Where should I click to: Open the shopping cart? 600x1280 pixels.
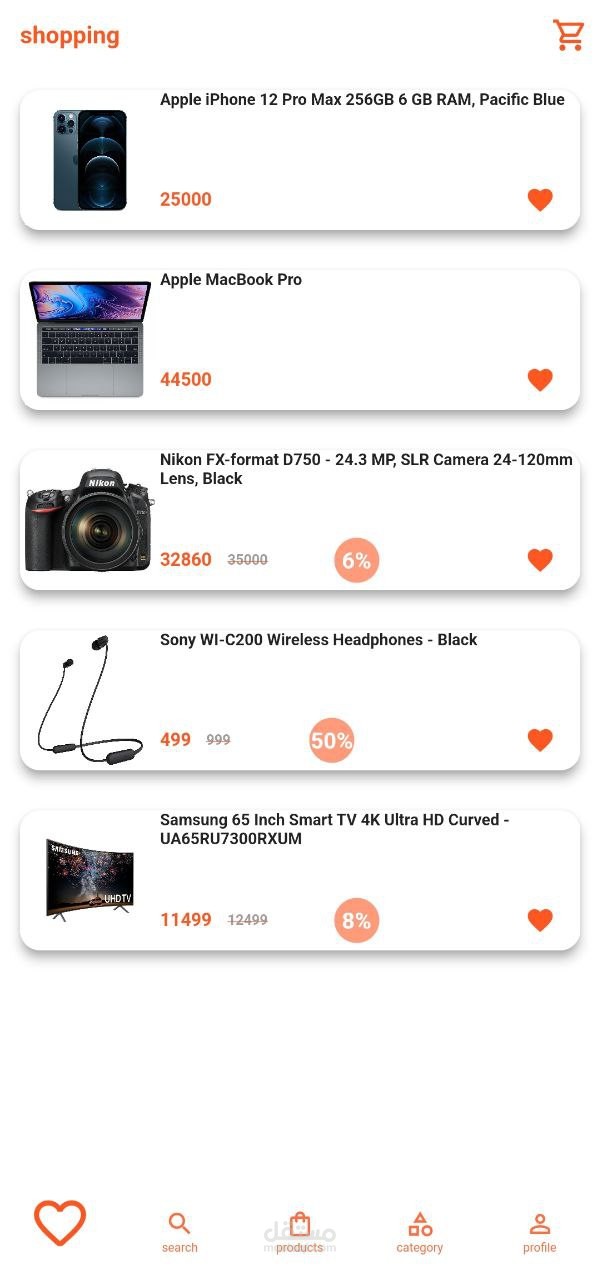pyautogui.click(x=569, y=35)
